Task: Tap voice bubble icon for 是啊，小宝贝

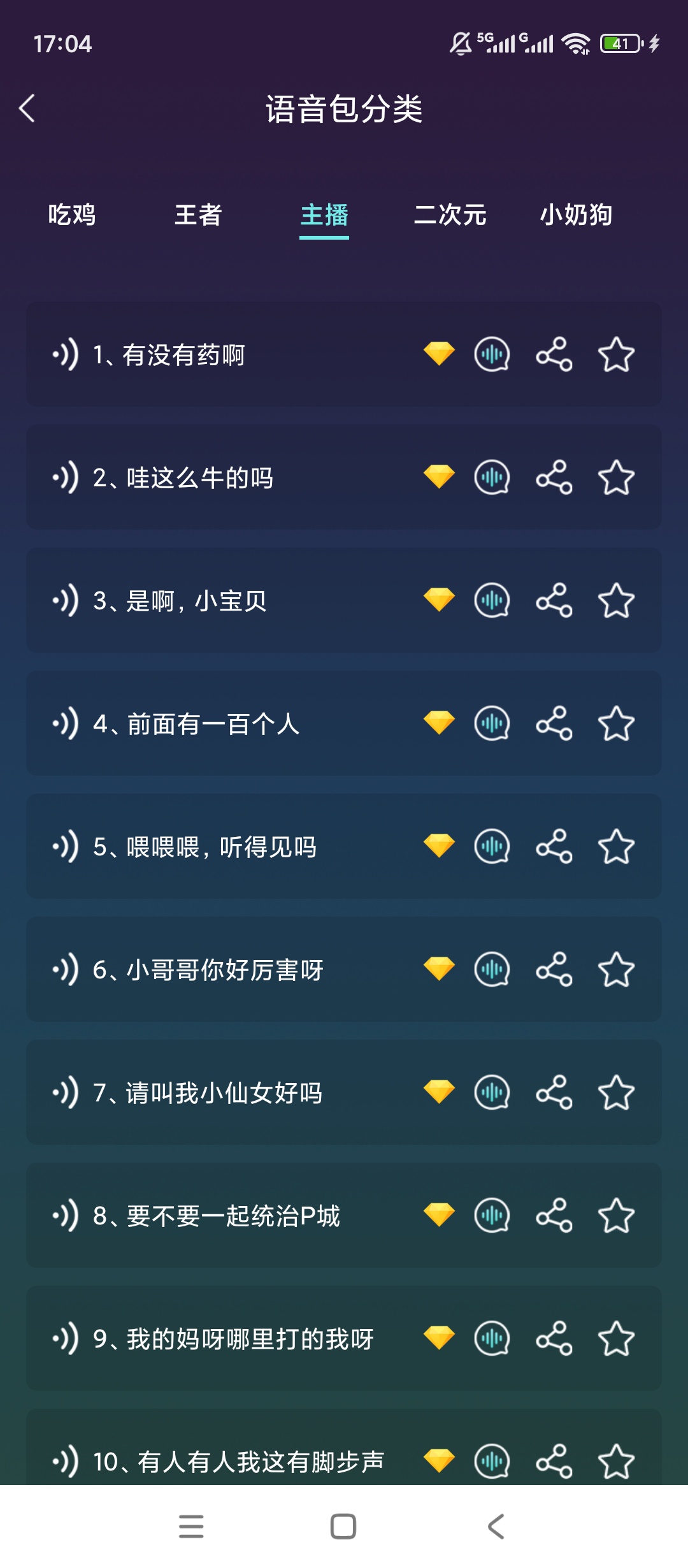Action: point(492,600)
